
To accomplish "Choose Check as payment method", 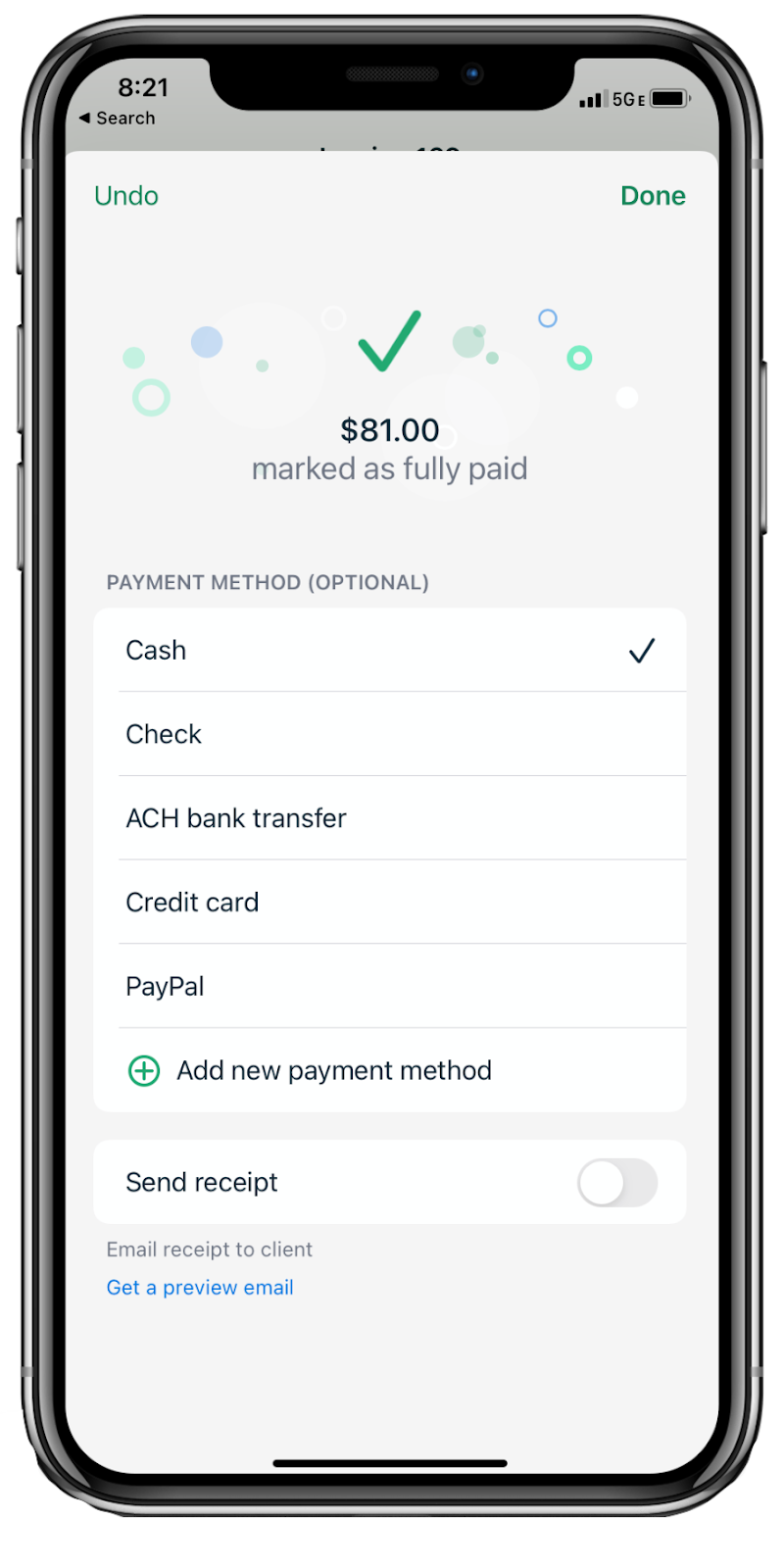I will [390, 734].
